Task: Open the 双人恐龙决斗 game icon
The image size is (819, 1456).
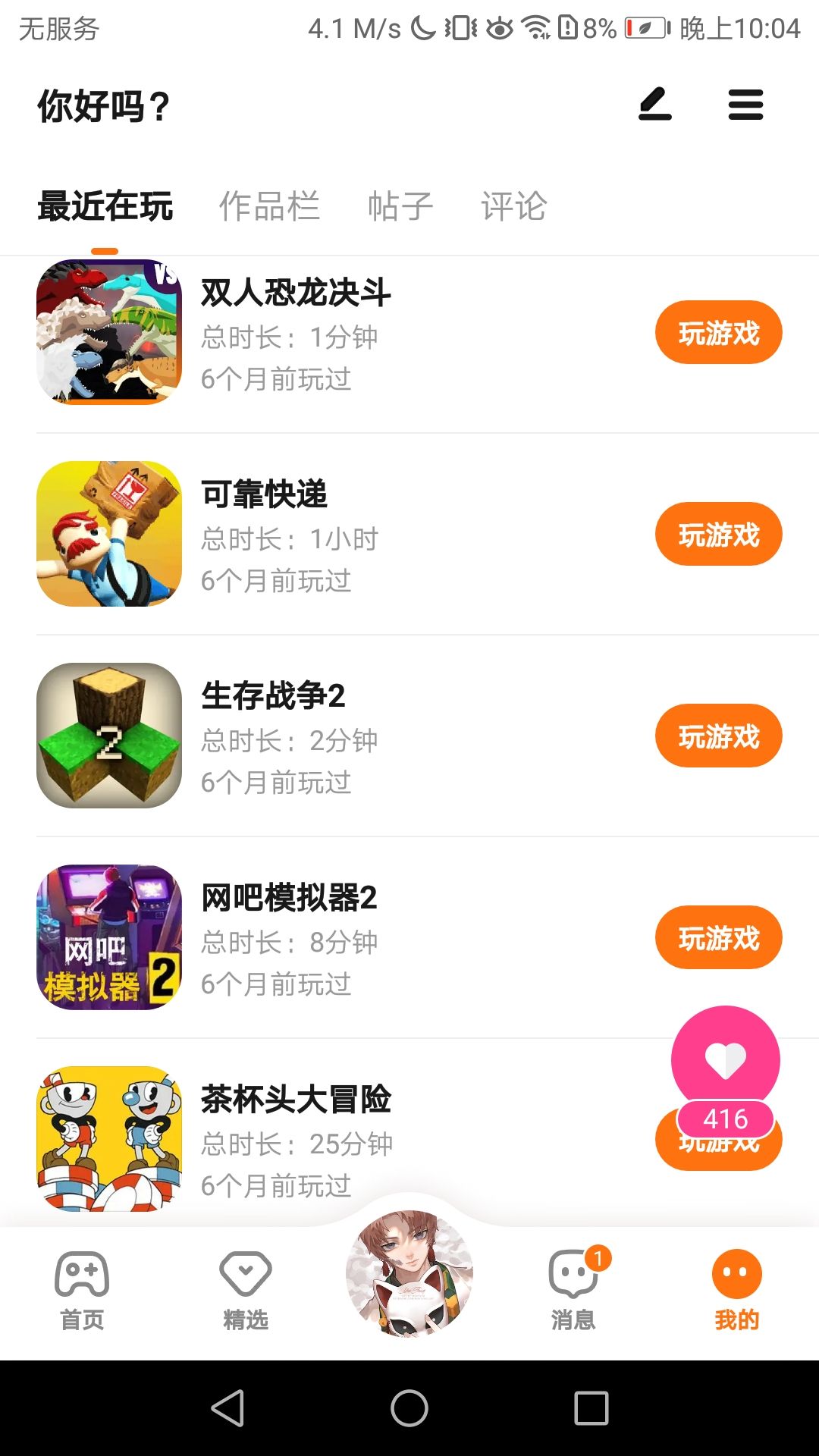Action: click(109, 332)
